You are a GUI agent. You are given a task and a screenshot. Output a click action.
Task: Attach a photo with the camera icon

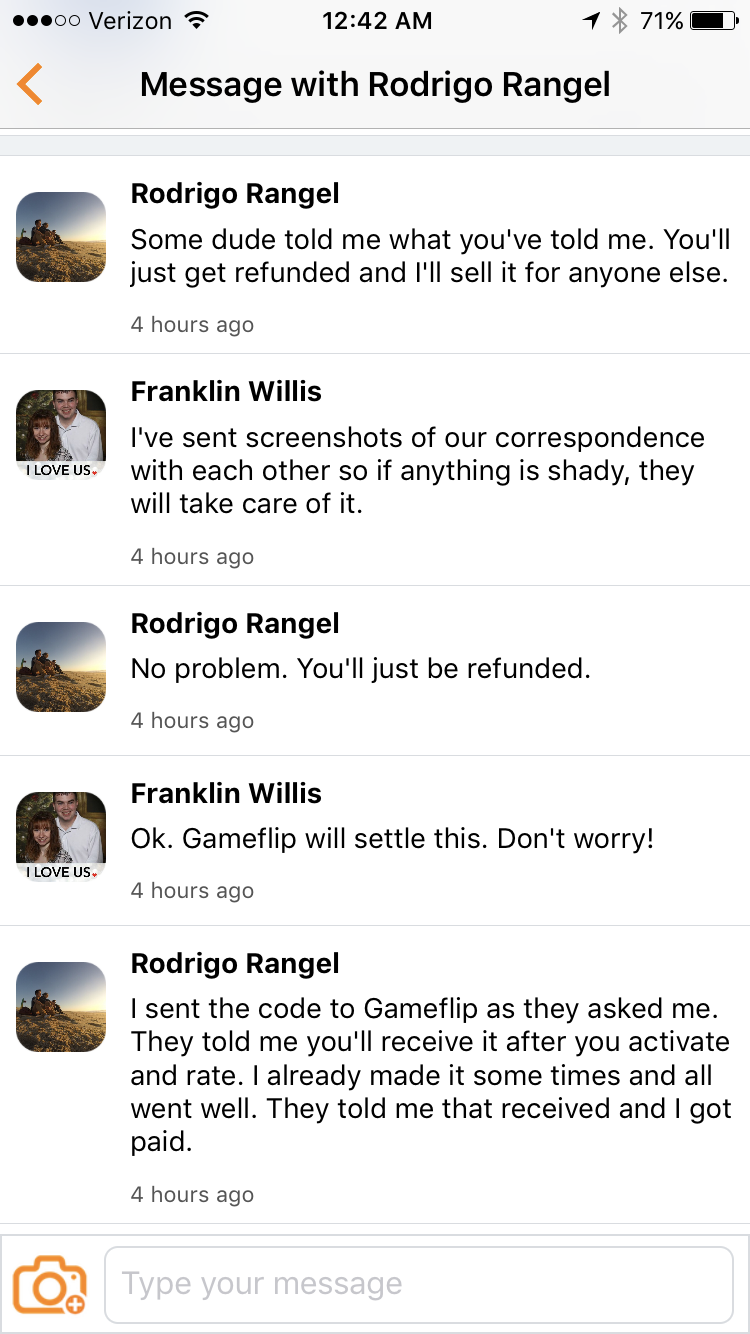click(48, 1284)
